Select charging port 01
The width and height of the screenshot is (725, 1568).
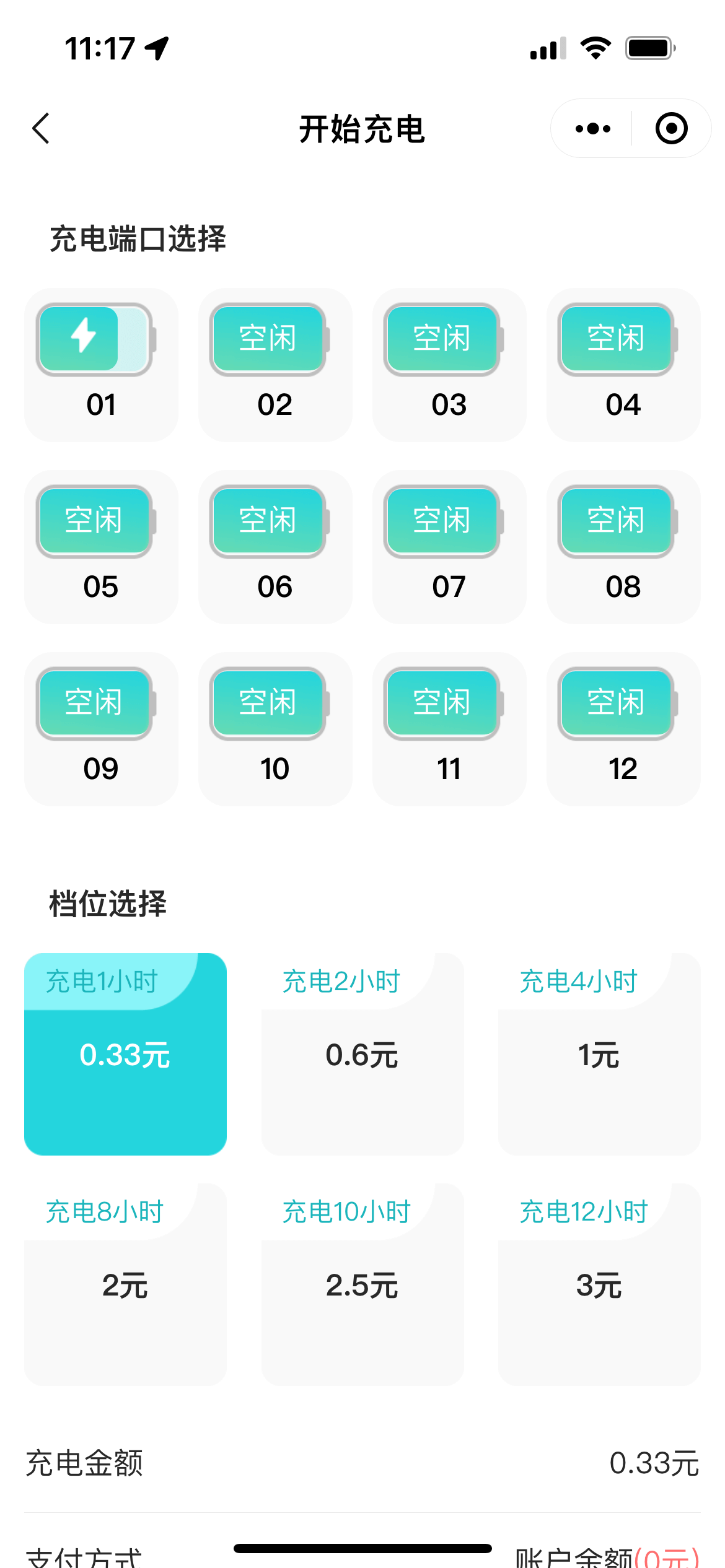click(x=101, y=365)
